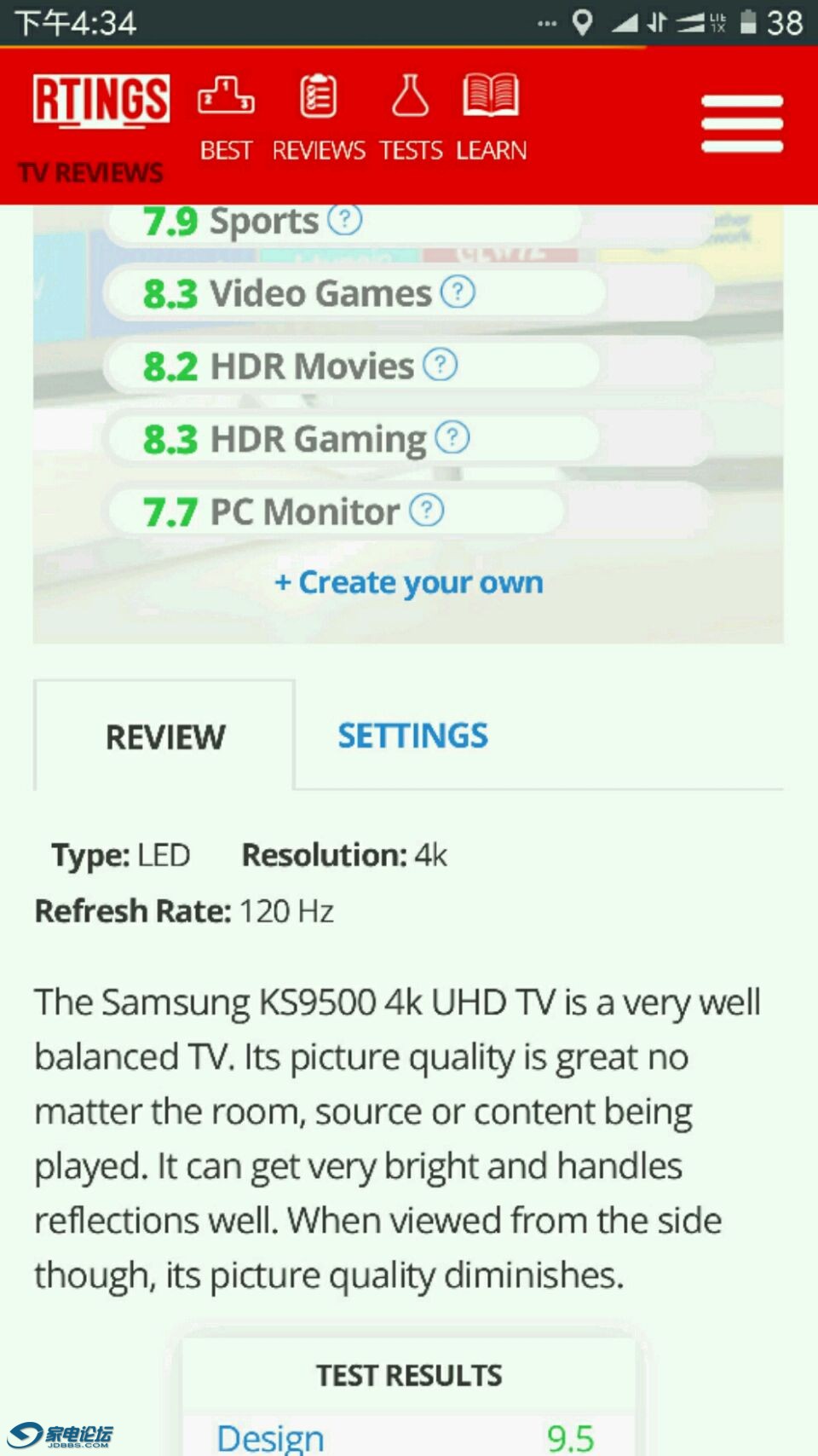Tap the Create your own link
The height and width of the screenshot is (1456, 818).
click(408, 582)
